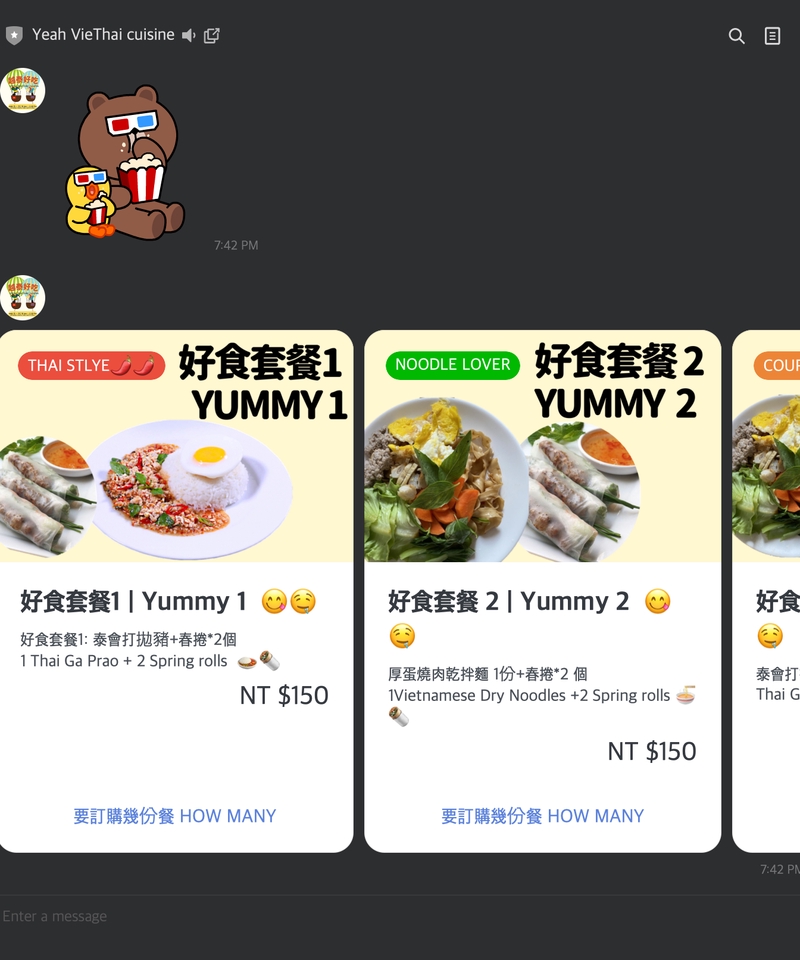This screenshot has height=960, width=800.
Task: View the Brown popcorn sticker
Action: pyautogui.click(x=125, y=162)
